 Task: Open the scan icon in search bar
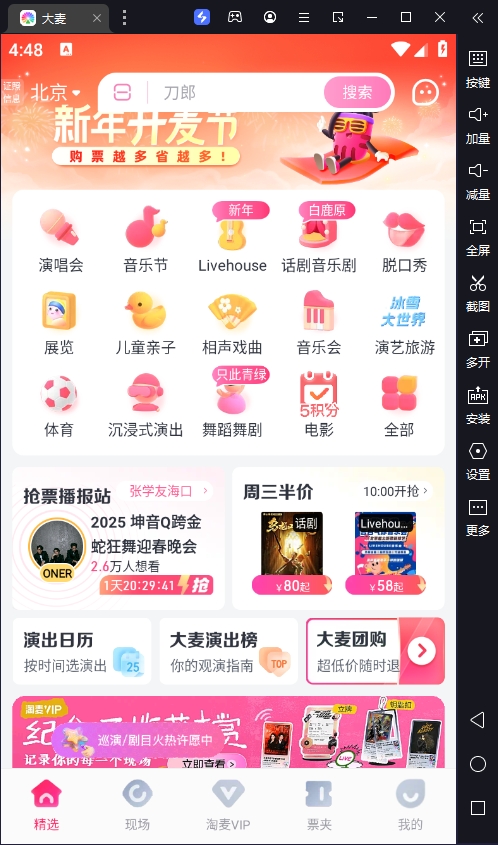click(123, 93)
